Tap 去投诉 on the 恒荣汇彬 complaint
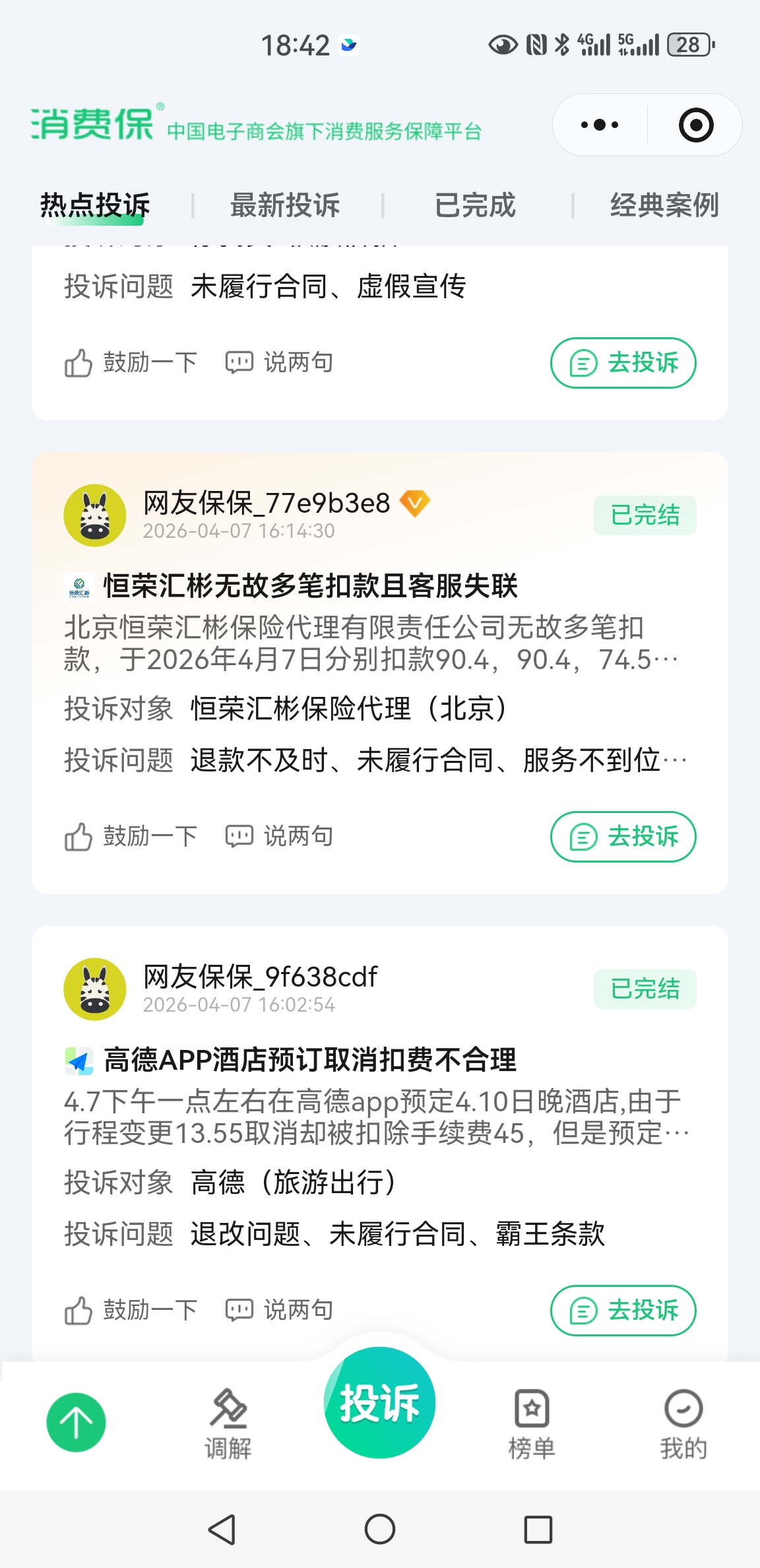Image resolution: width=760 pixels, height=1568 pixels. pyautogui.click(x=623, y=837)
